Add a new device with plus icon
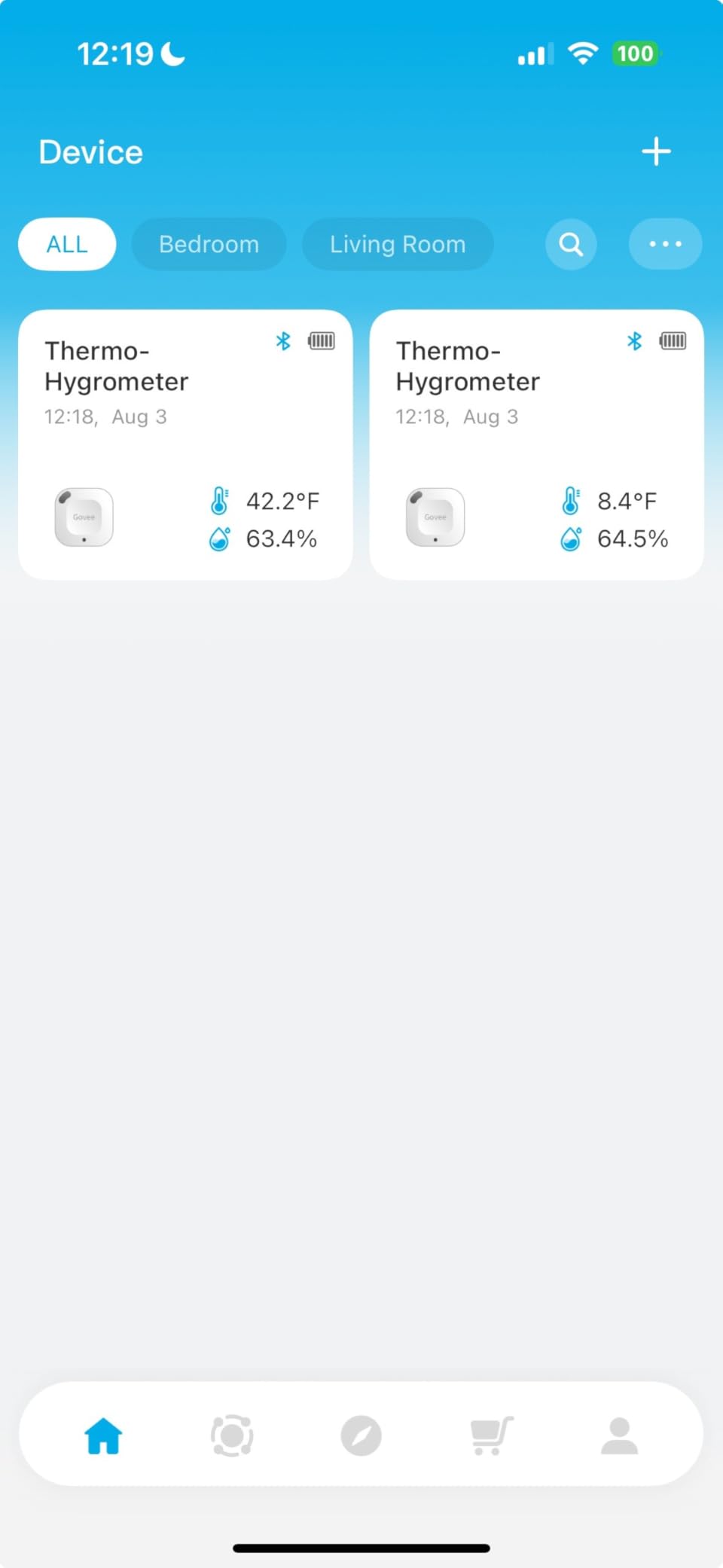Screen dimensions: 723x1568 [656, 151]
